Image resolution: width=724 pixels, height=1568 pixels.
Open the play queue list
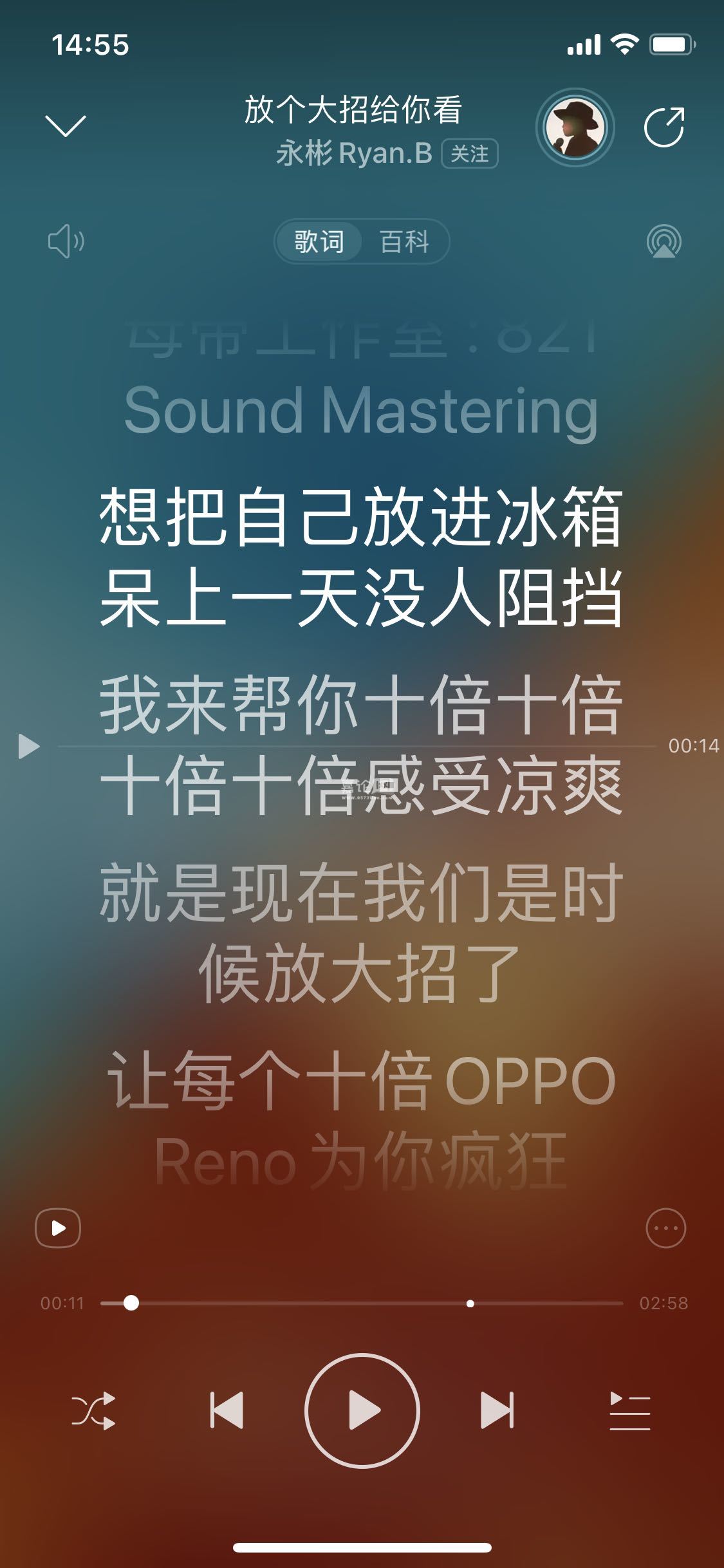click(x=629, y=1411)
